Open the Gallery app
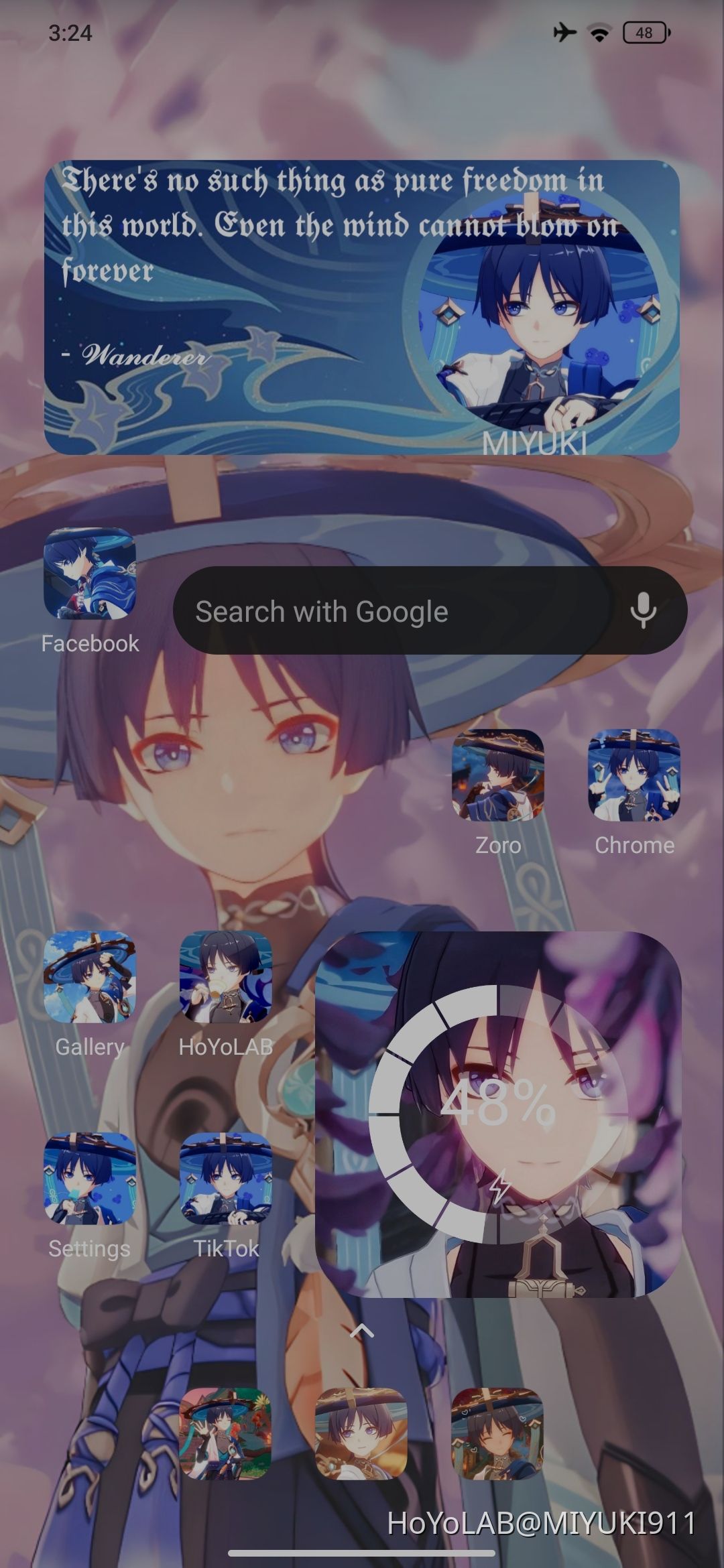This screenshot has height=1568, width=724. [90, 980]
